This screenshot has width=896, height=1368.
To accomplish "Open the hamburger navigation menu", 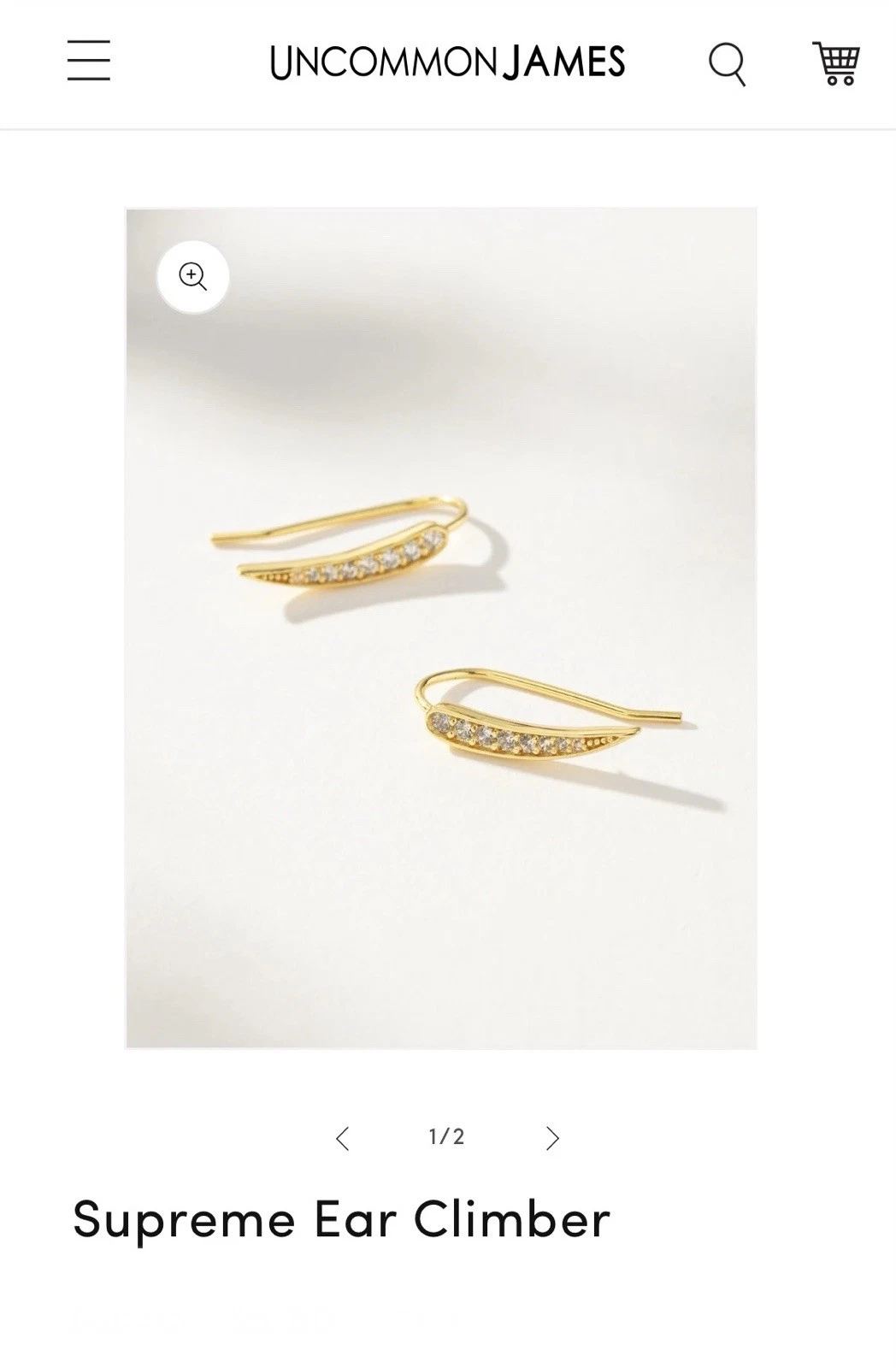I will 89,61.
